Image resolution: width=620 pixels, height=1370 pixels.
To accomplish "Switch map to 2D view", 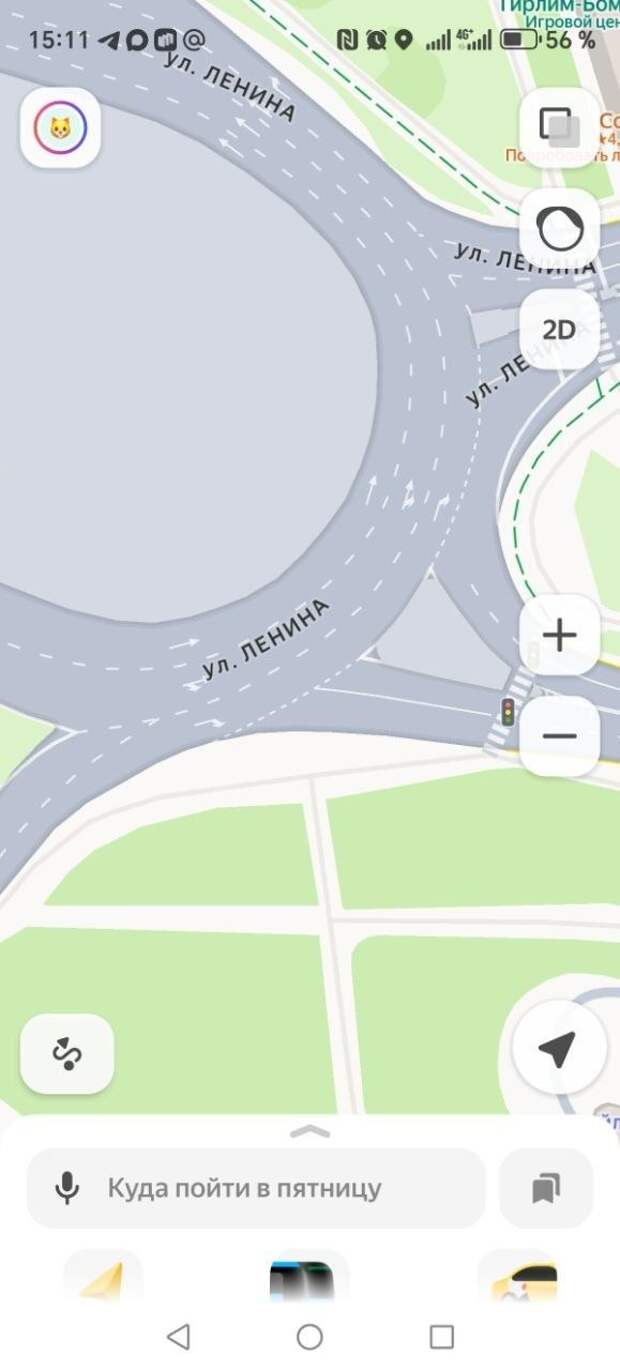I will pos(559,329).
